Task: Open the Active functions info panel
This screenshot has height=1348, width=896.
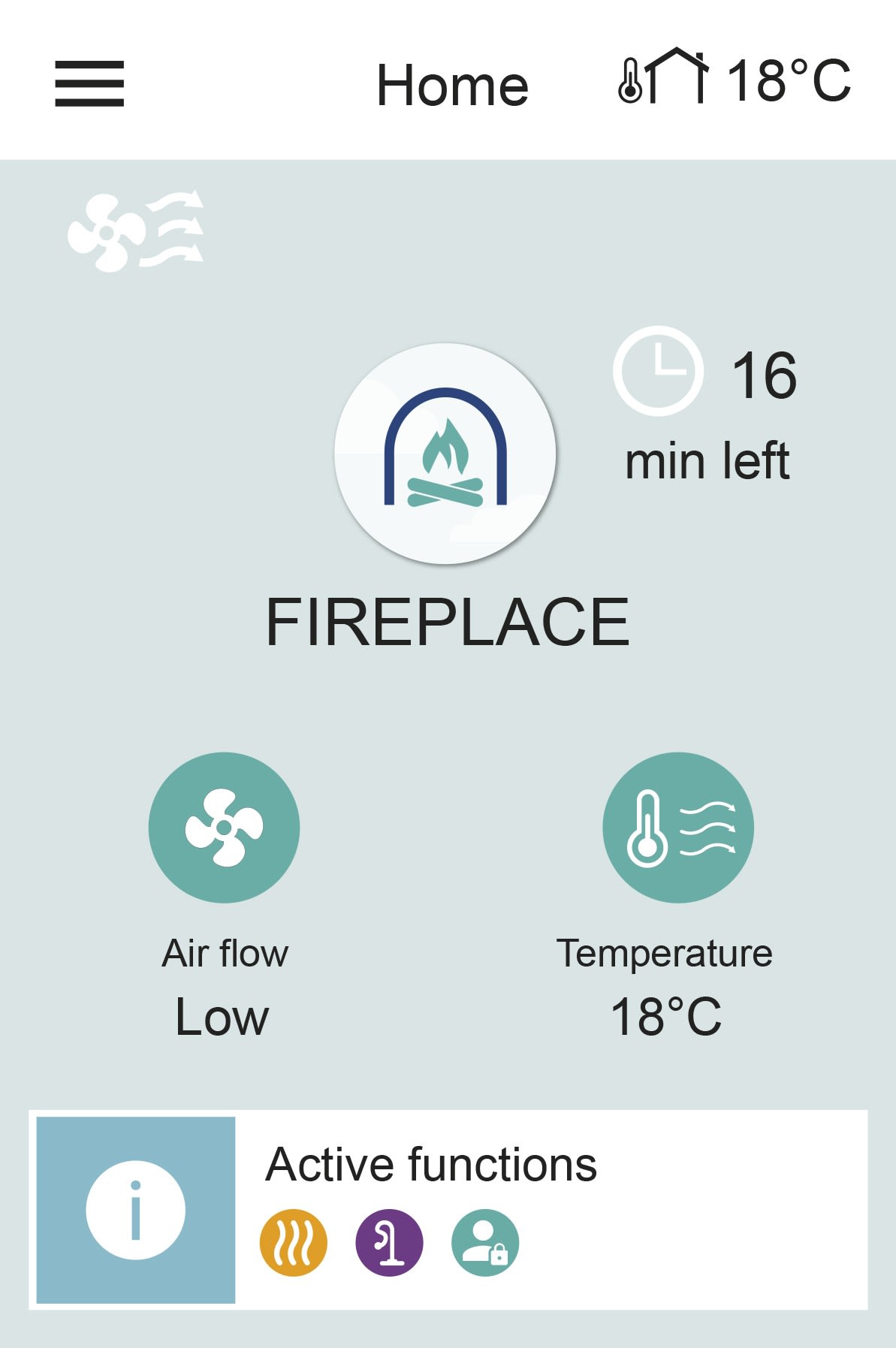Action: (136, 1210)
